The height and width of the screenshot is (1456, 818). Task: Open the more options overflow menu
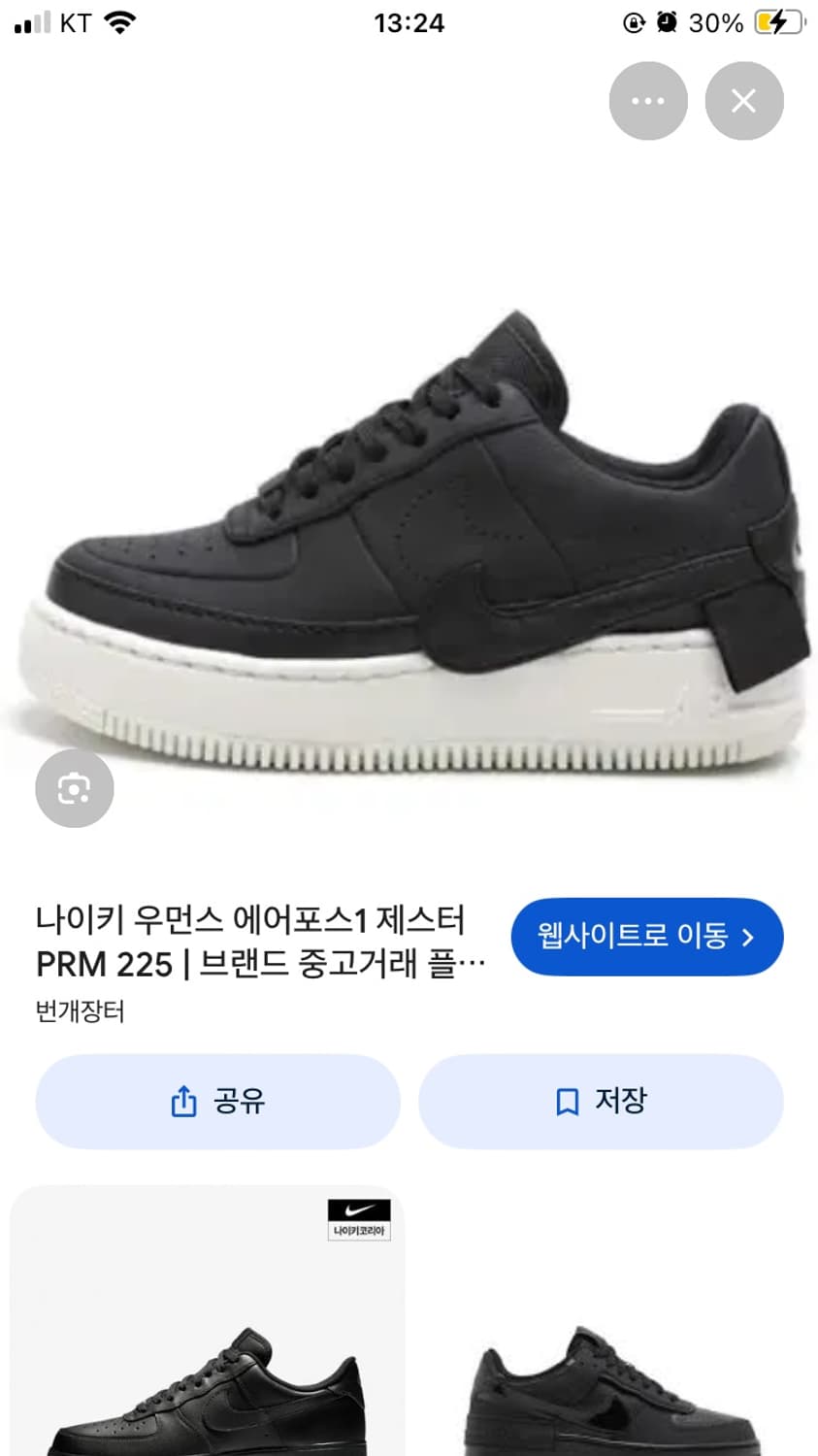(647, 100)
